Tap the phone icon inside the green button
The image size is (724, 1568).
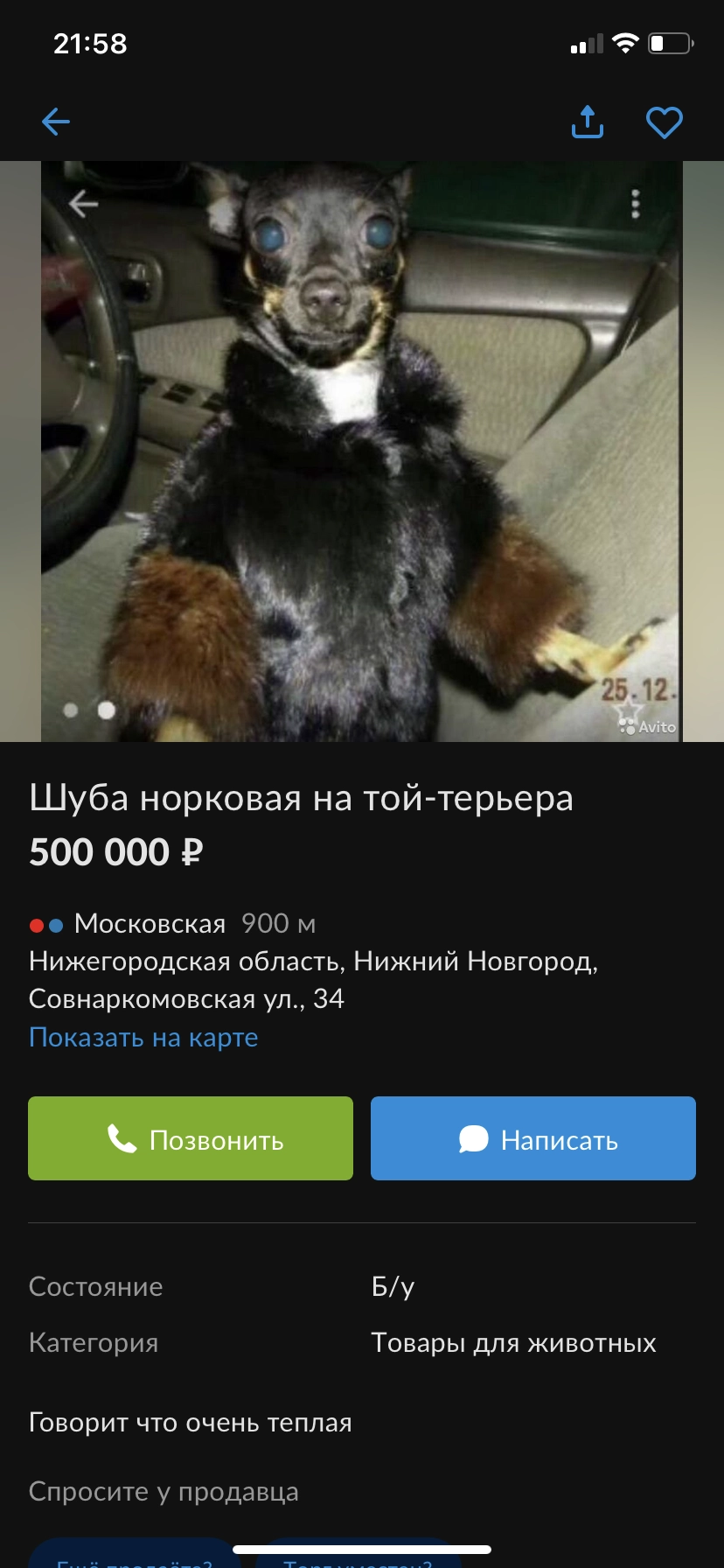pos(124,1138)
